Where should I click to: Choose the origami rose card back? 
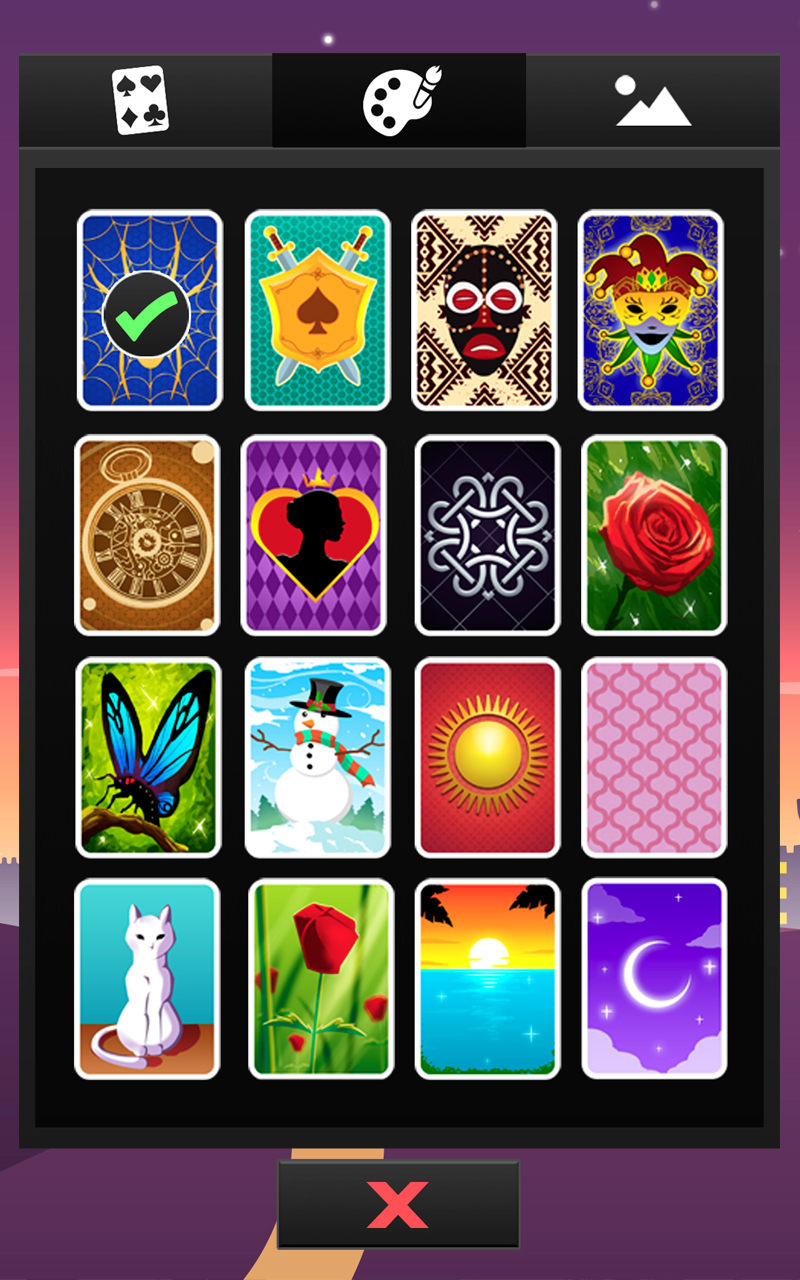click(x=321, y=979)
